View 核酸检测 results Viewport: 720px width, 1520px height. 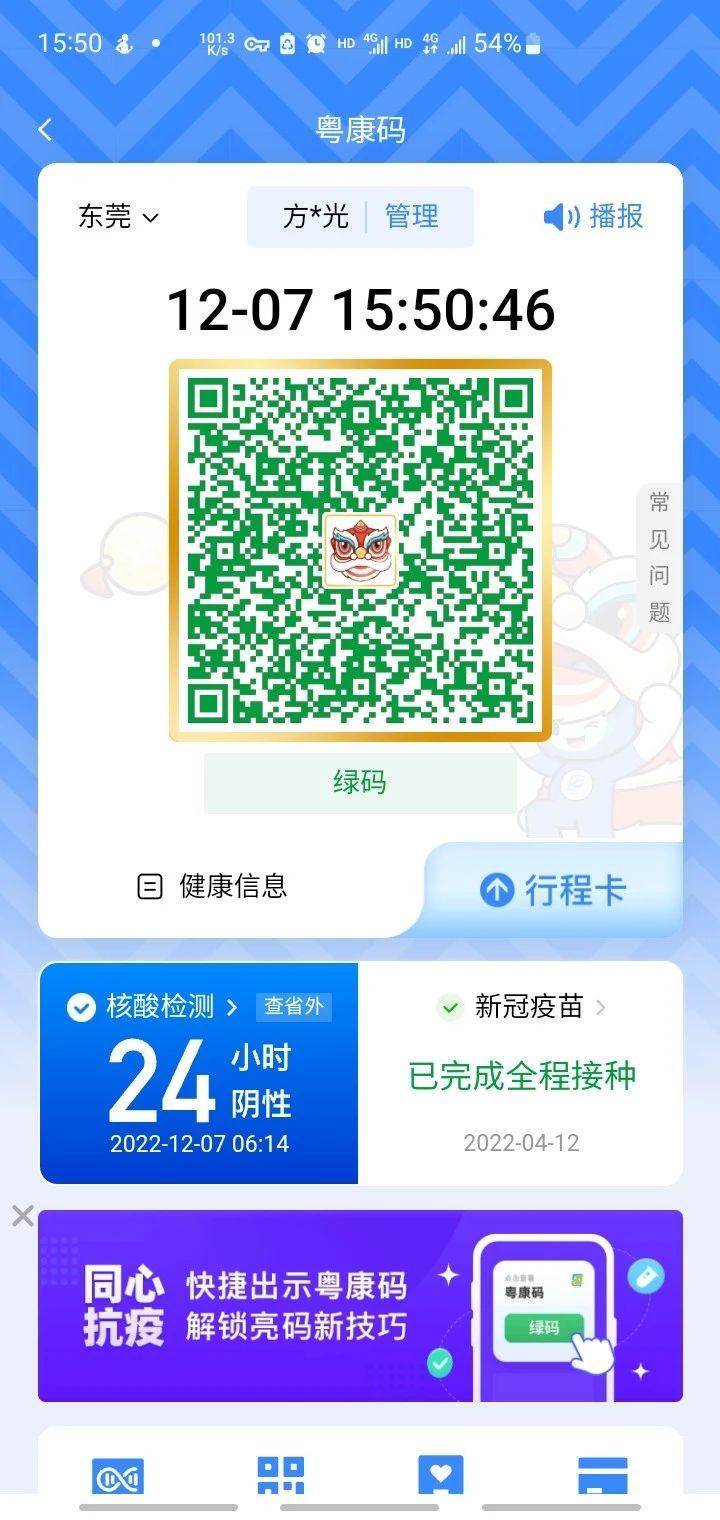pyautogui.click(x=160, y=1006)
